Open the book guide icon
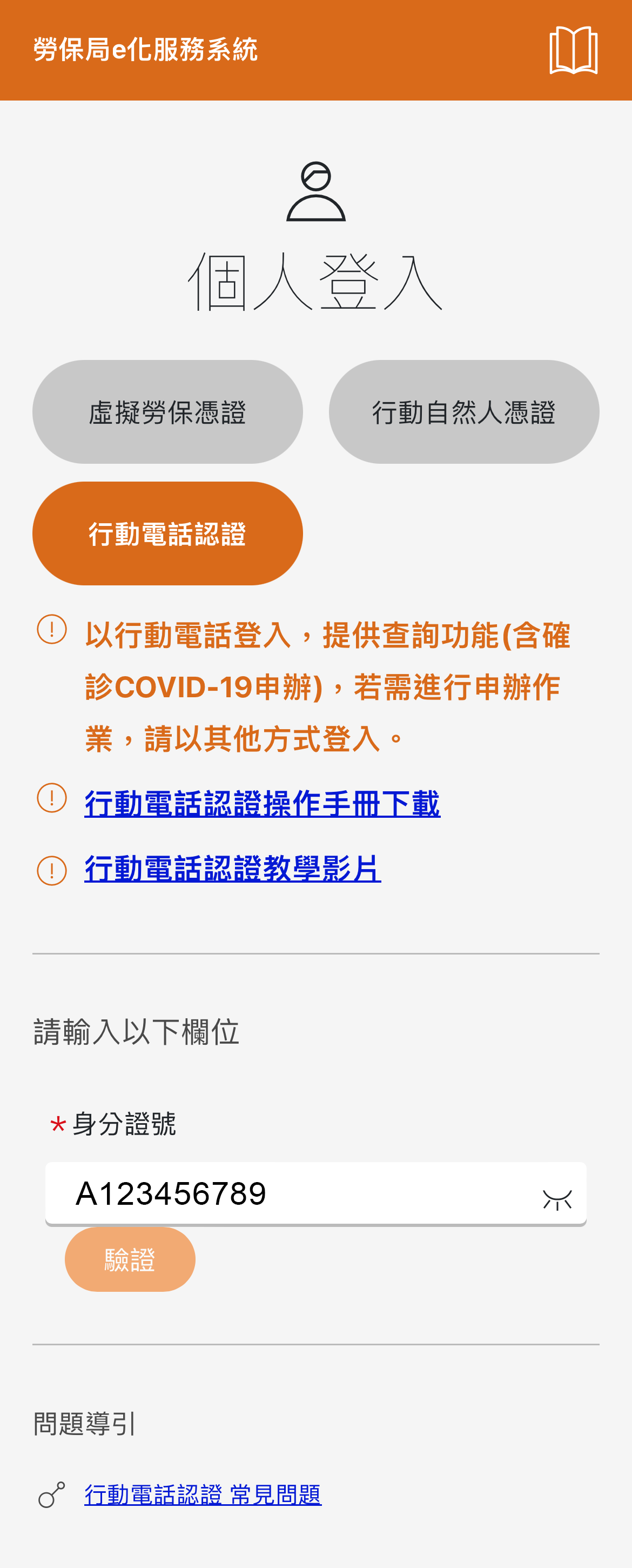This screenshot has height=1568, width=632. point(573,50)
